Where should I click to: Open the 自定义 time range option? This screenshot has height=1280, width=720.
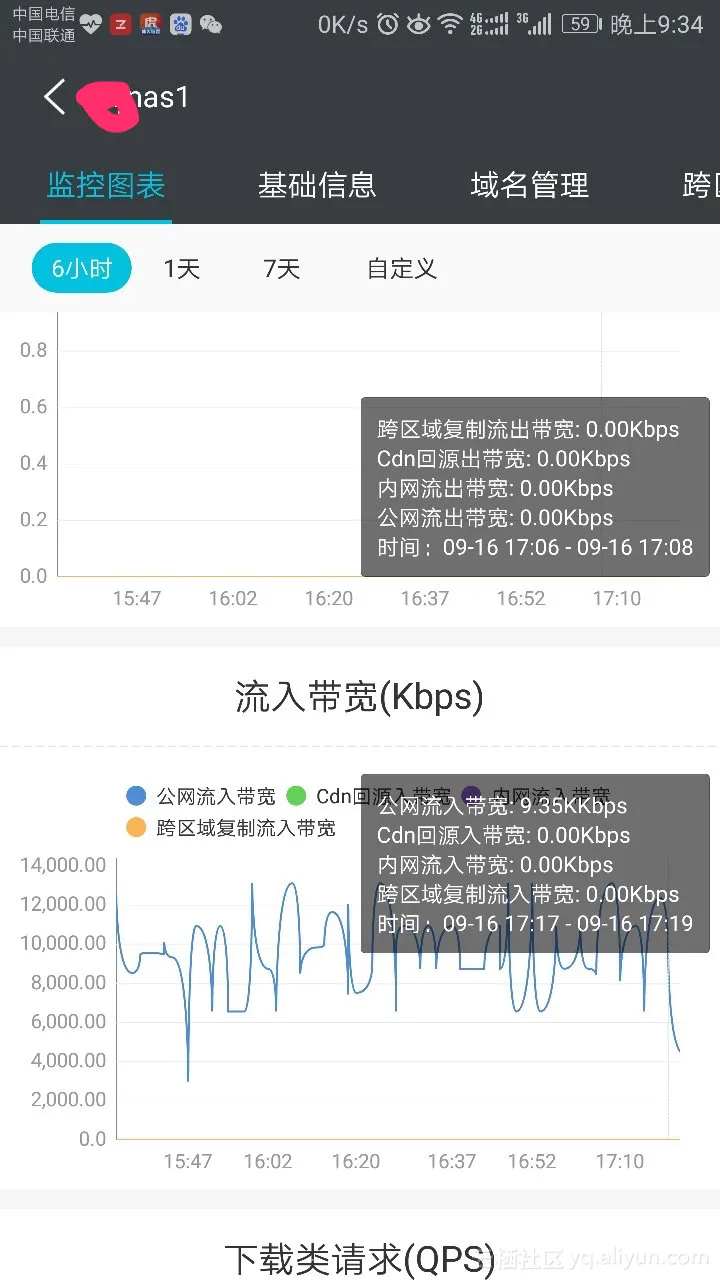[402, 268]
